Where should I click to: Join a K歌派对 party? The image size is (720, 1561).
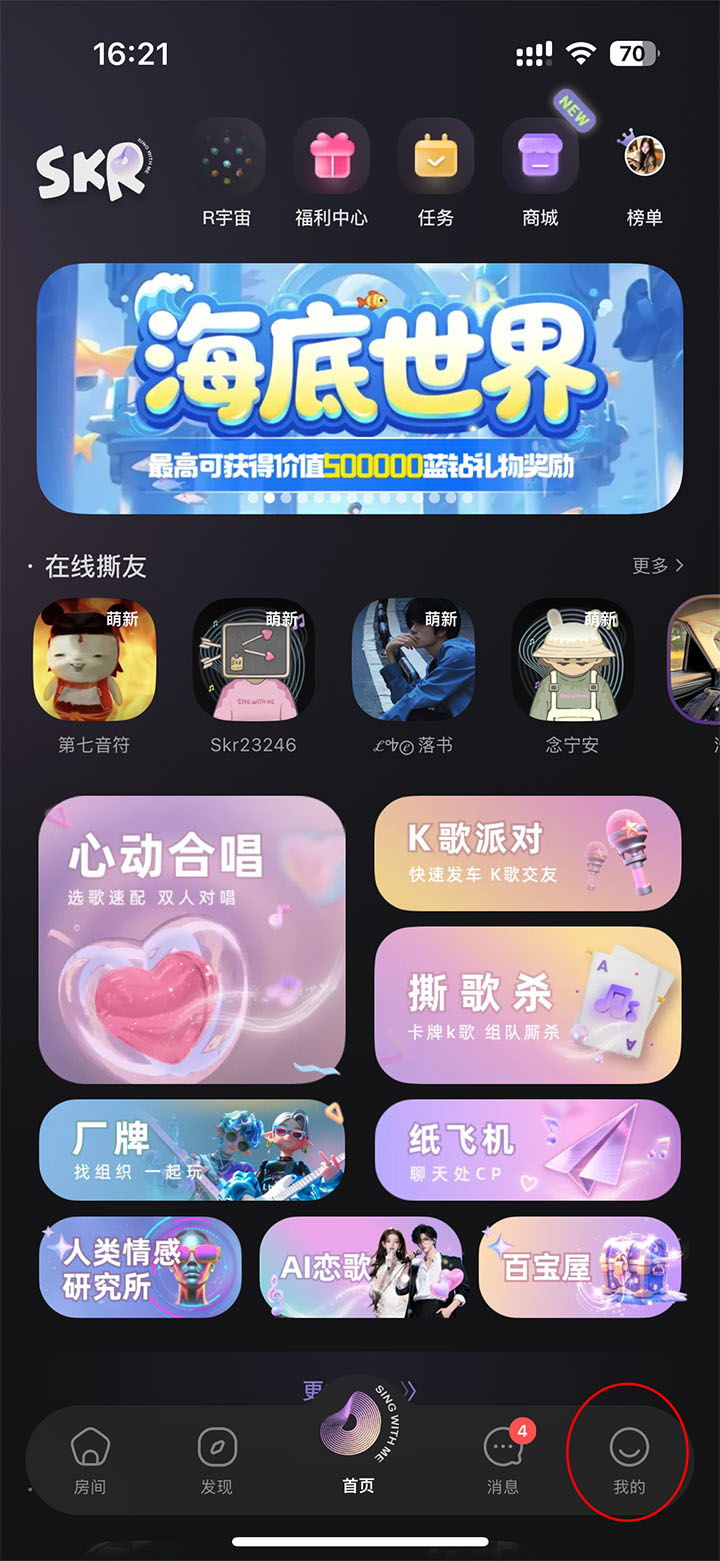coord(527,853)
